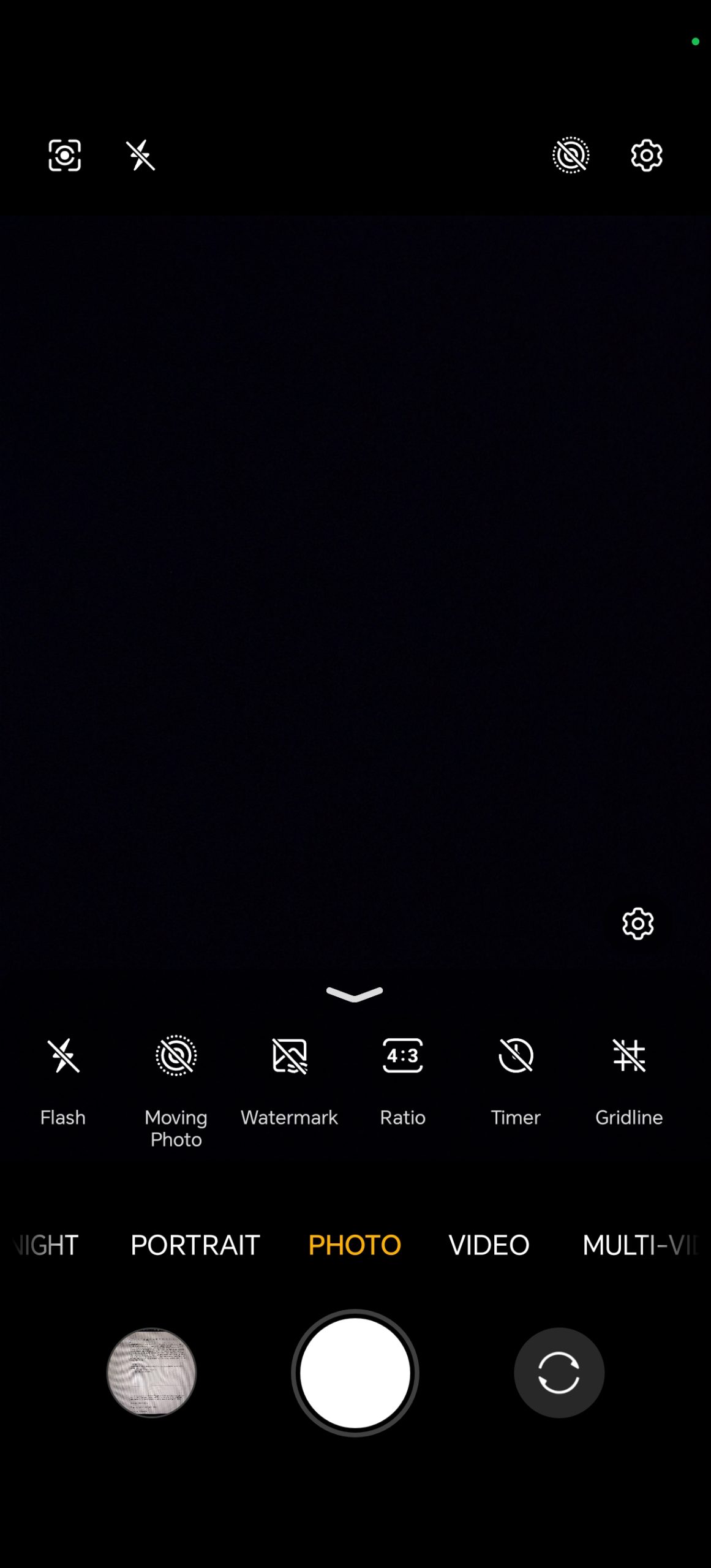Open the settings gear above the quick options panel

638,924
